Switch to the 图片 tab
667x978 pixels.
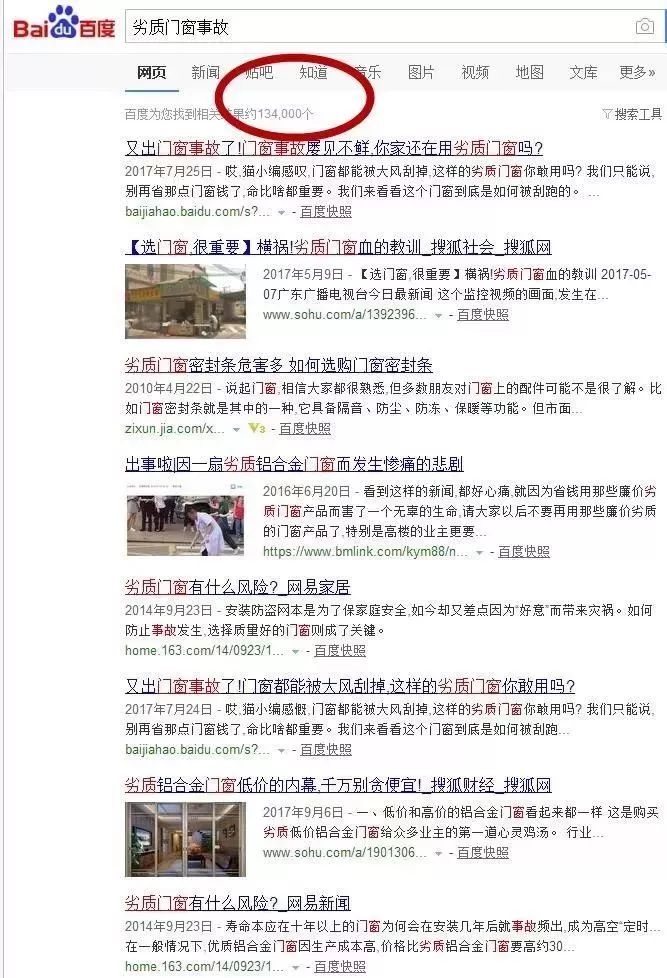(x=421, y=72)
